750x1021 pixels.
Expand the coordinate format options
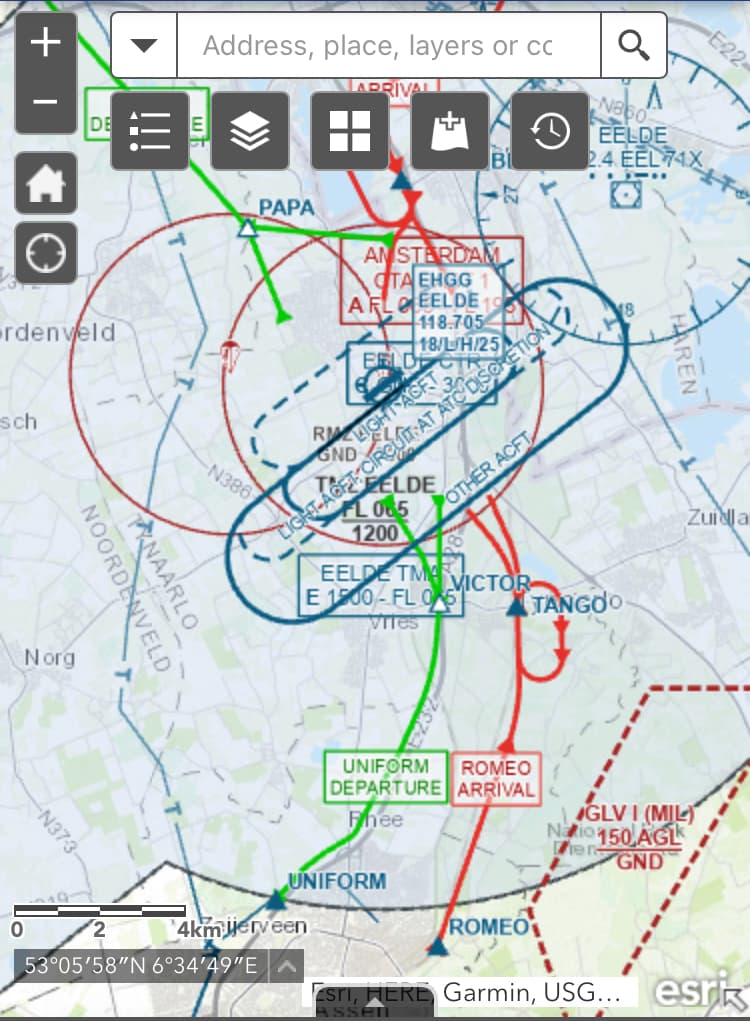[286, 966]
